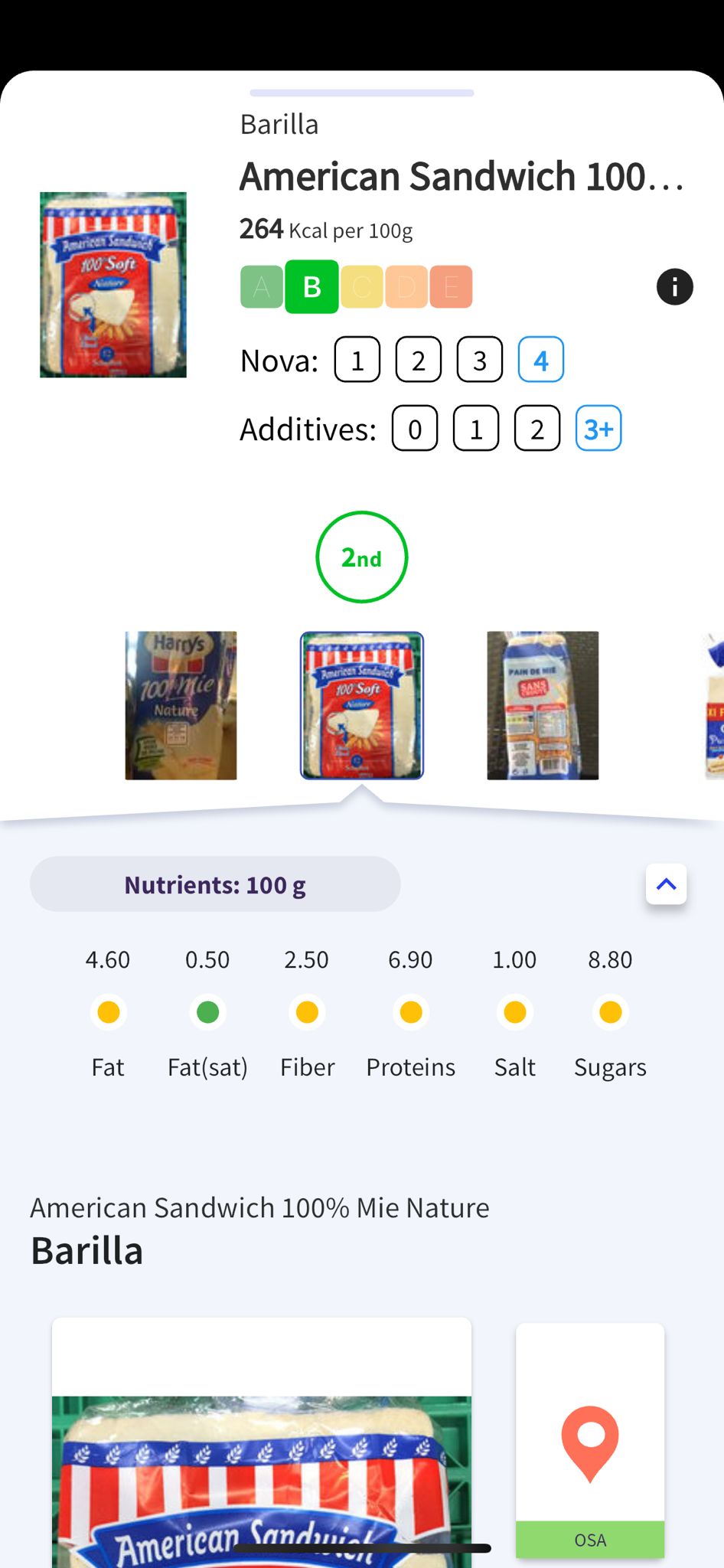Tap the information icon next to Nutri-Score
The height and width of the screenshot is (1568, 724).
click(674, 286)
